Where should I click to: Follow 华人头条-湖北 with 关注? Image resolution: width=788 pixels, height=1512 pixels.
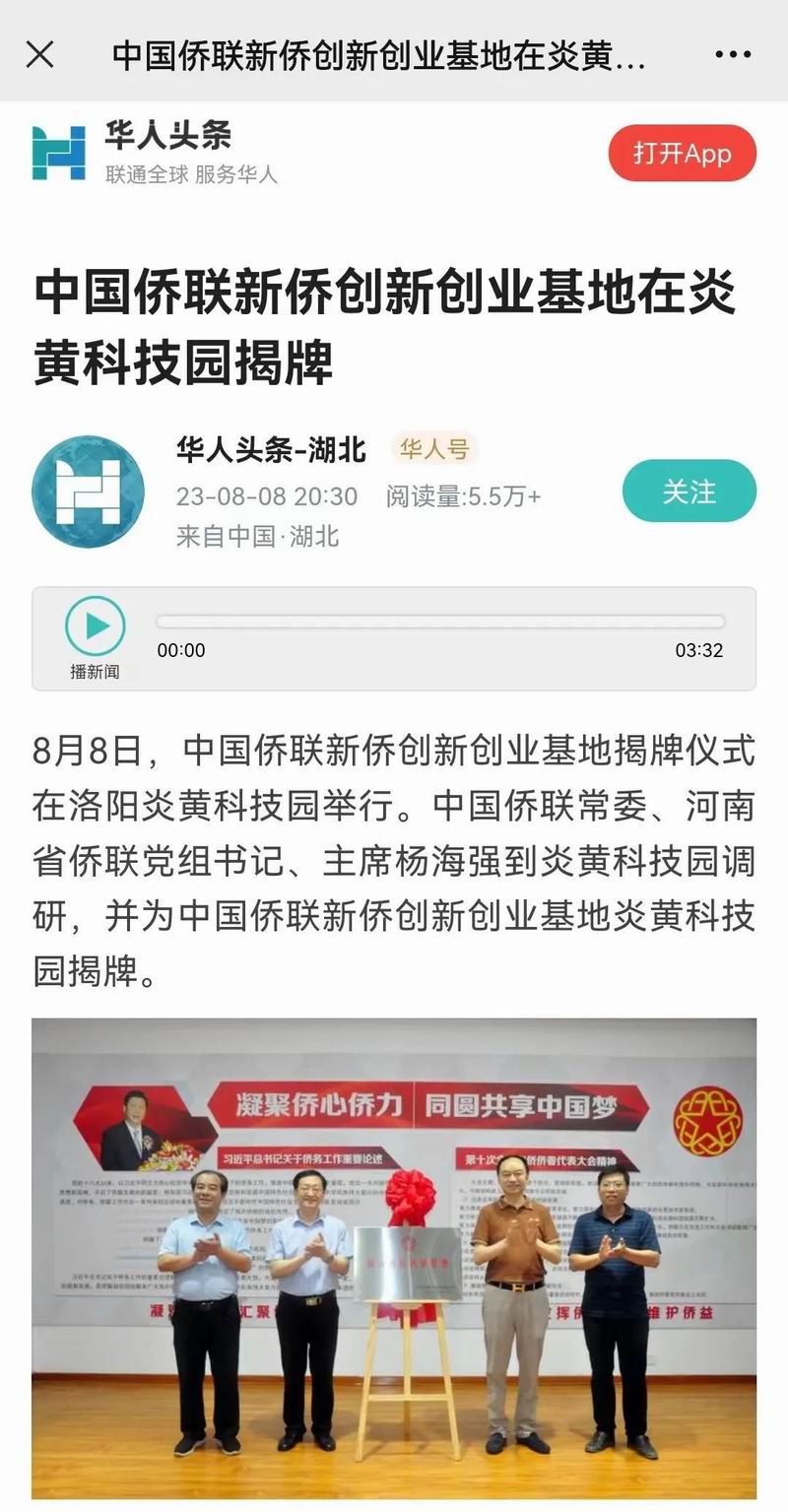pyautogui.click(x=689, y=492)
